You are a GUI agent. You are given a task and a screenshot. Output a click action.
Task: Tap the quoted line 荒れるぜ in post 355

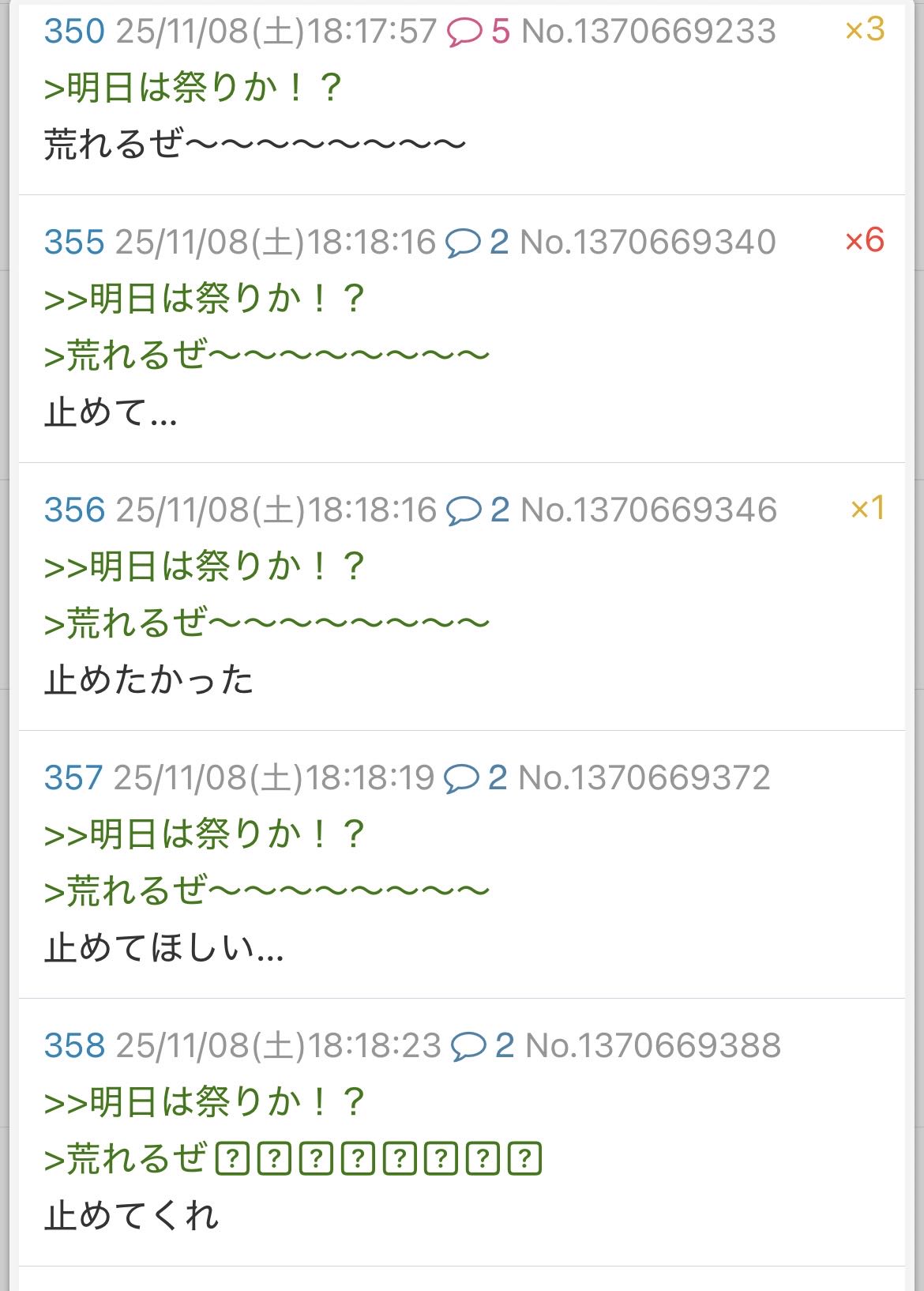pos(267,356)
